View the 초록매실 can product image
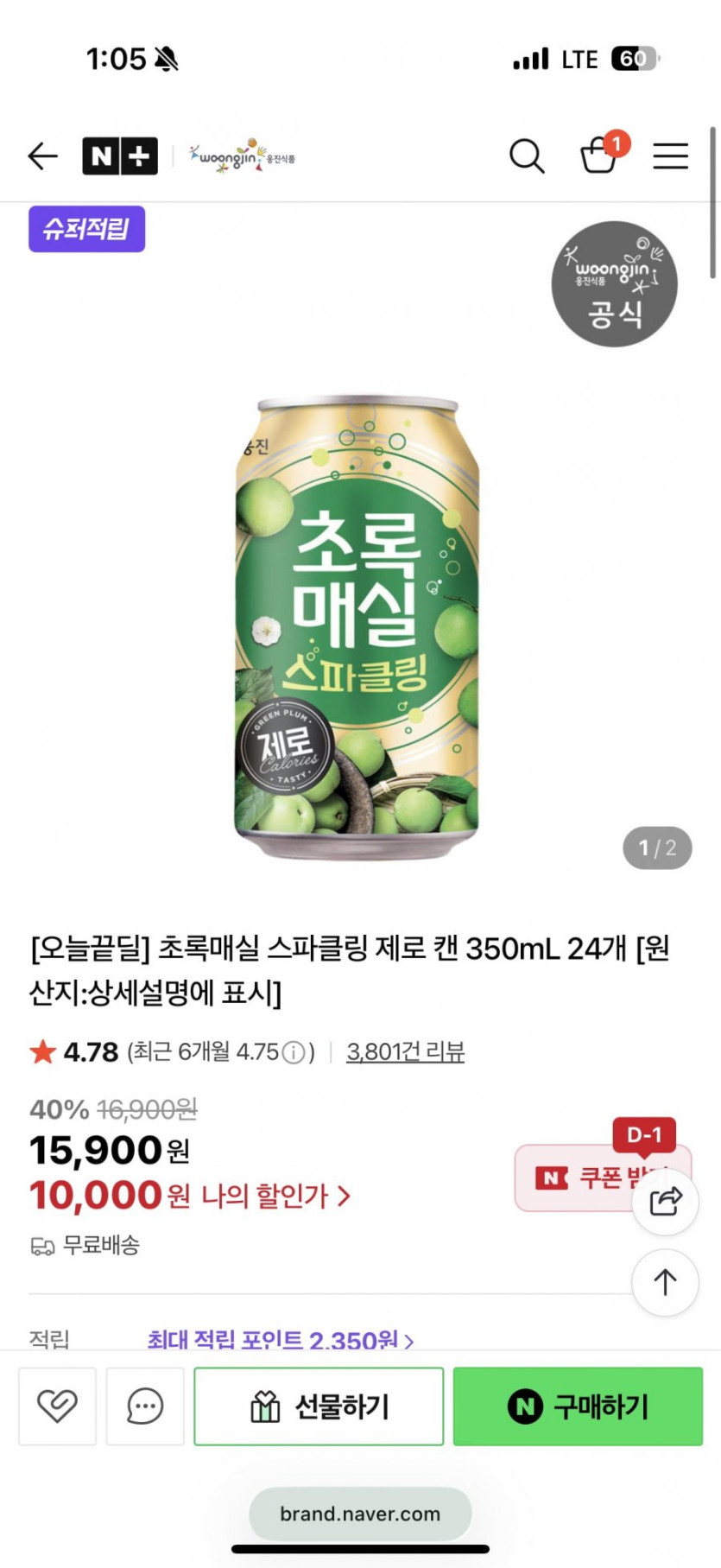Screen dimensions: 721x1568 (x=357, y=628)
